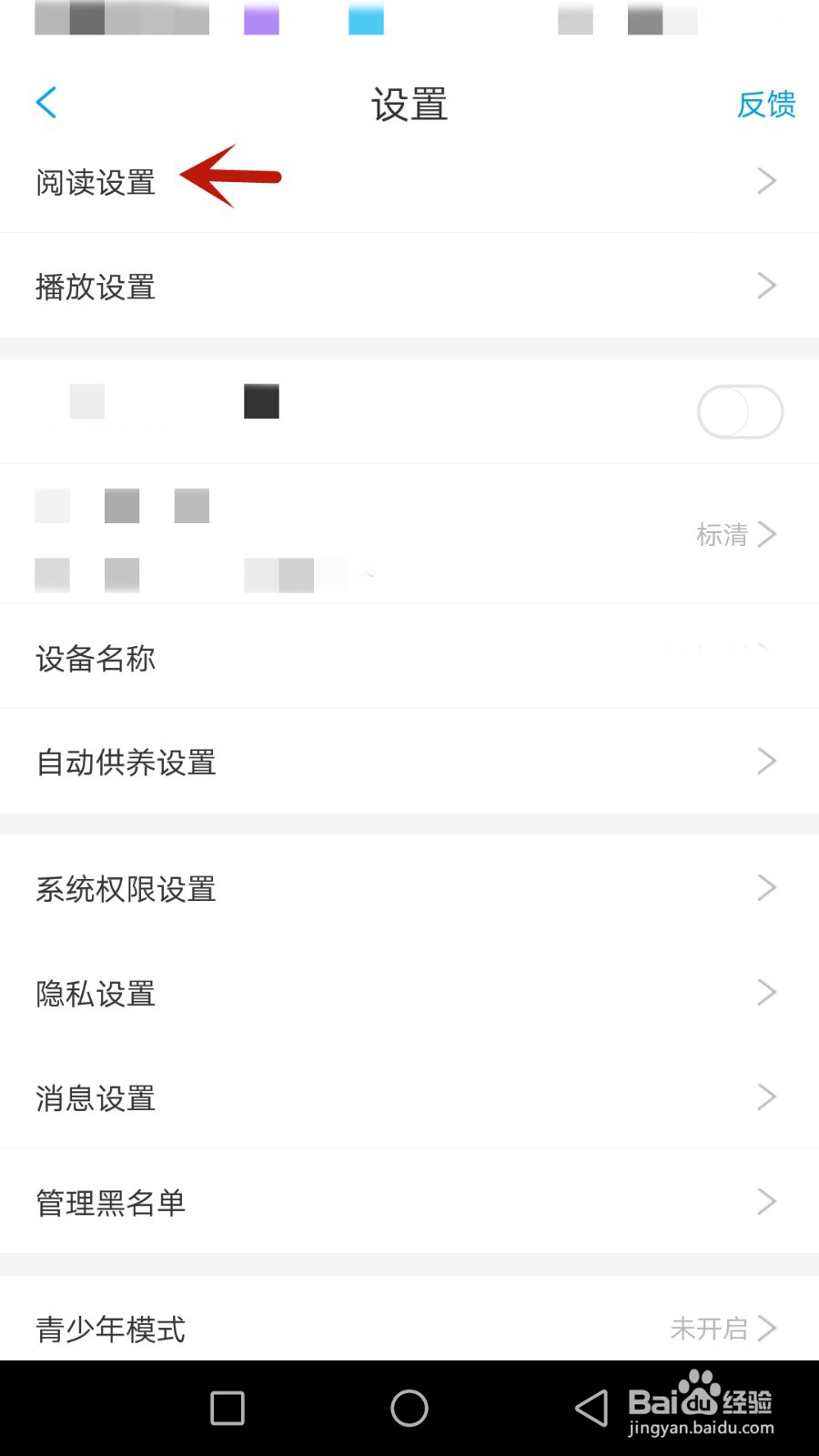
Task: Toggle the switch next to the dark option row
Action: pyautogui.click(x=740, y=411)
